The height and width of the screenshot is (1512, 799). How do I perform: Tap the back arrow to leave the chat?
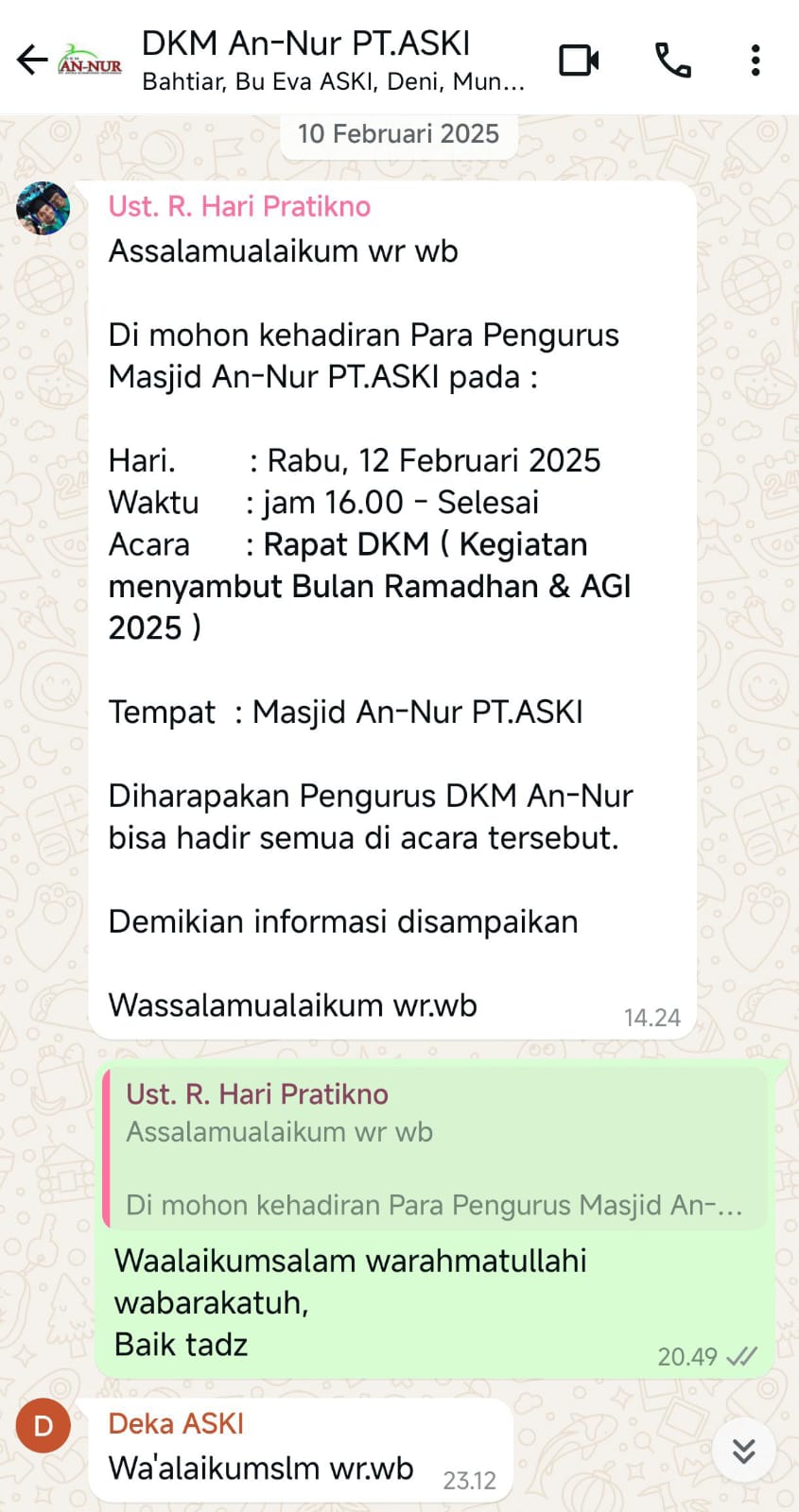click(x=31, y=60)
